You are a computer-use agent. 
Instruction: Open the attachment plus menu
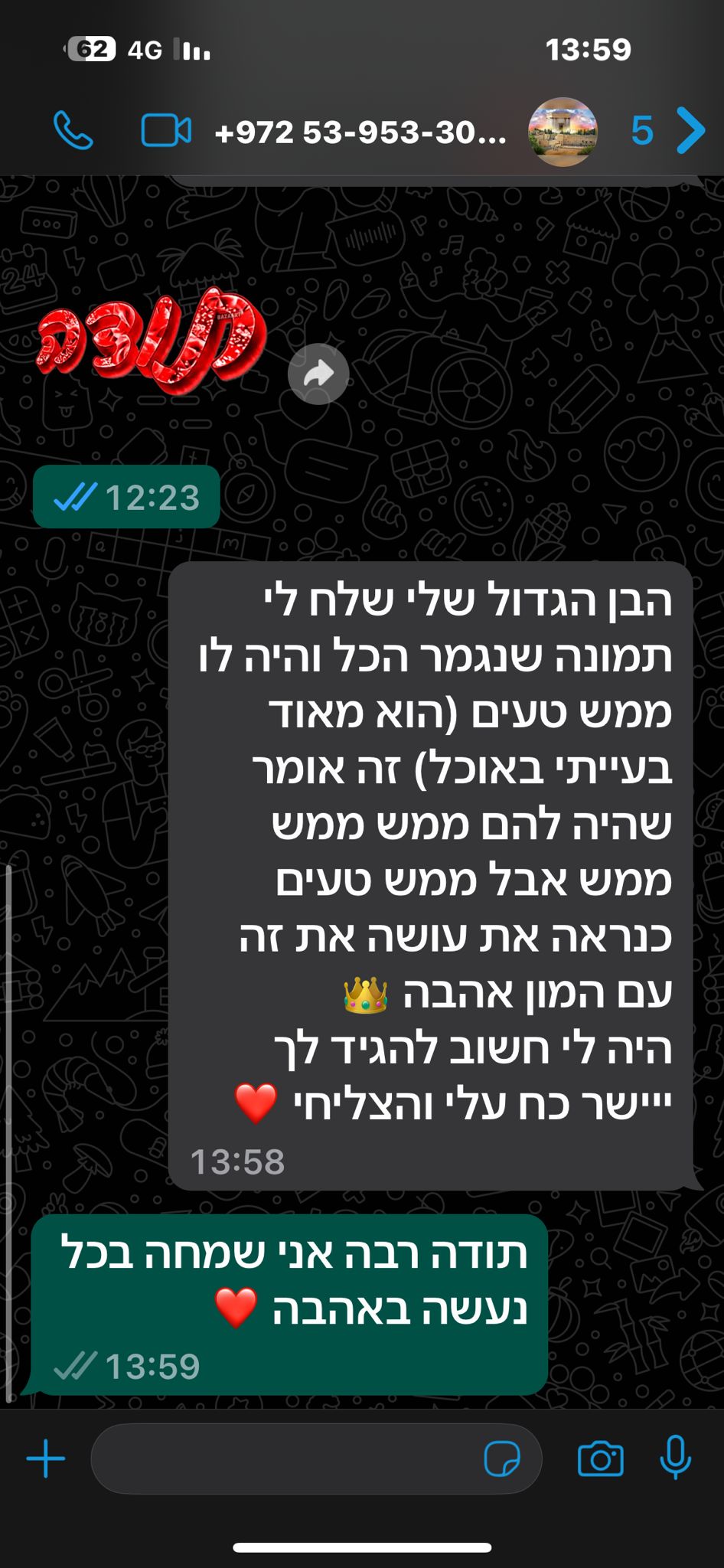[x=46, y=1459]
